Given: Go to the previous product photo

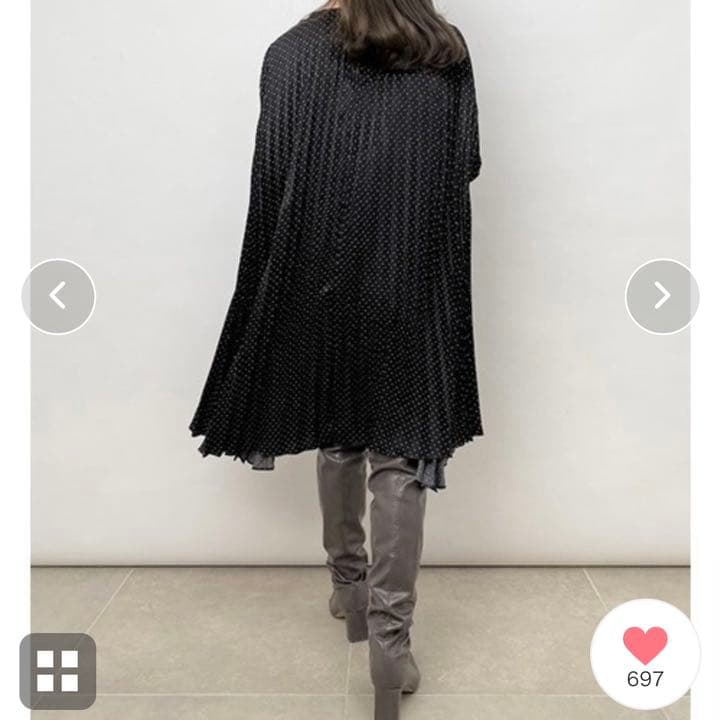Looking at the screenshot, I should point(58,296).
